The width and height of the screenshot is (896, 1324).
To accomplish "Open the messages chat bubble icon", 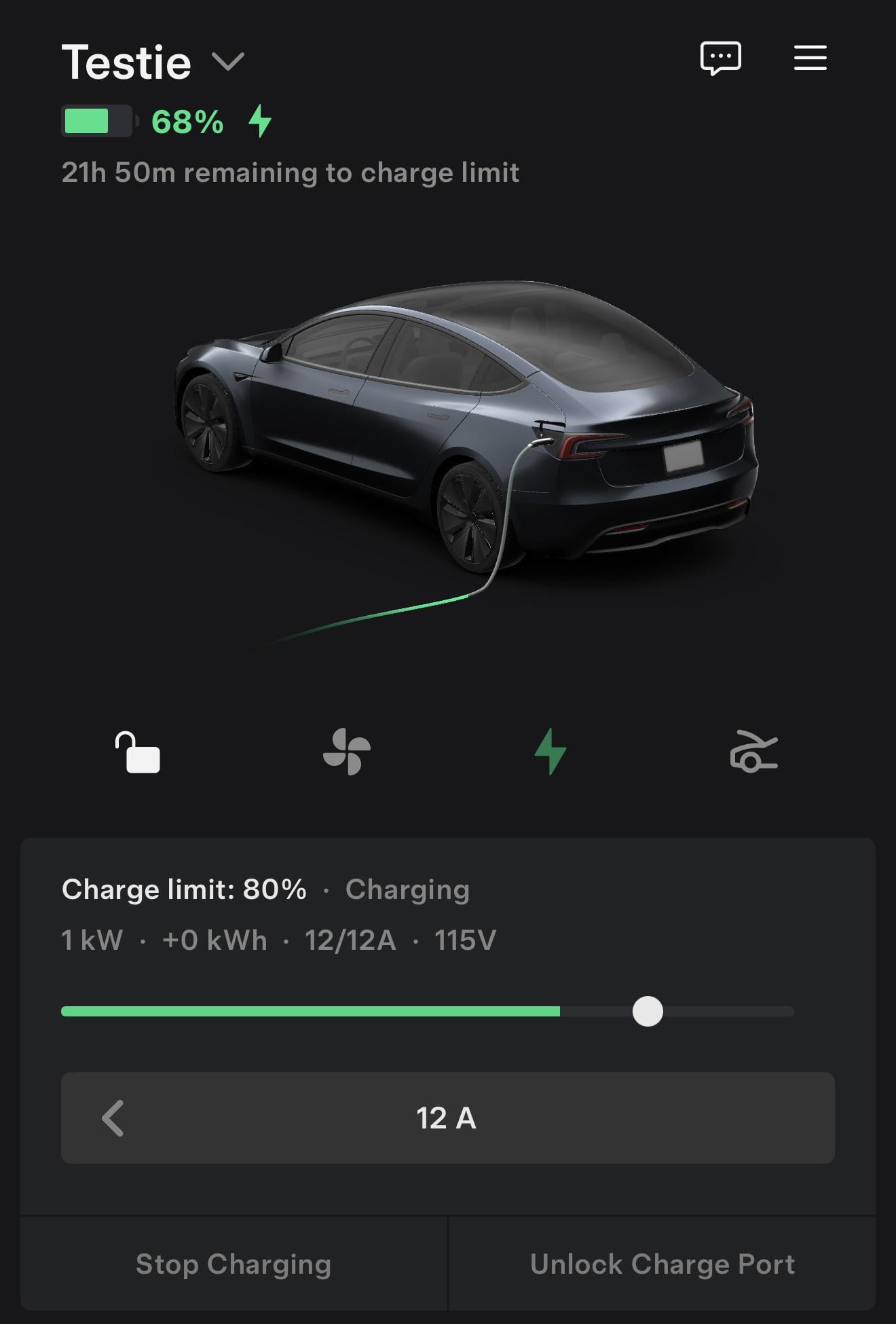I will [x=720, y=58].
